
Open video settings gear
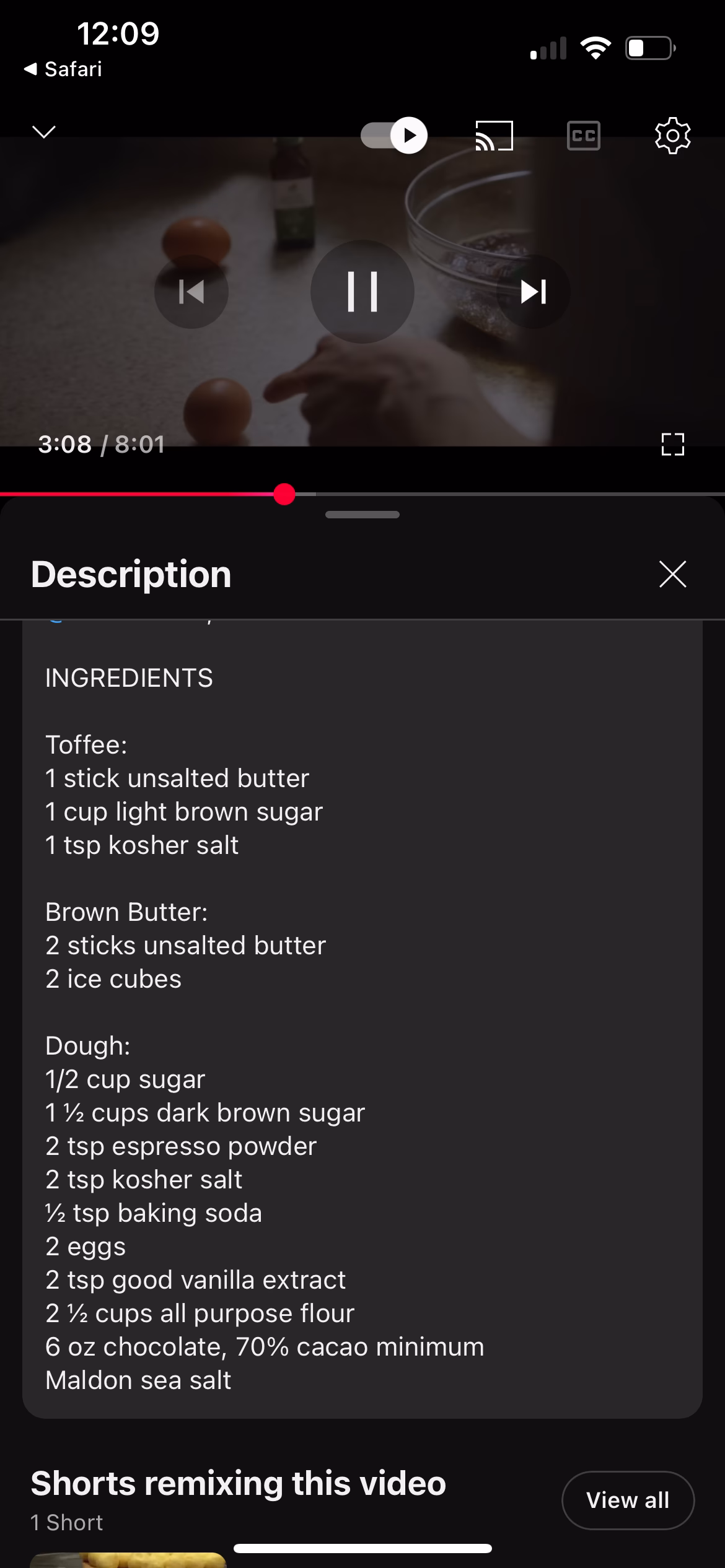(x=672, y=135)
